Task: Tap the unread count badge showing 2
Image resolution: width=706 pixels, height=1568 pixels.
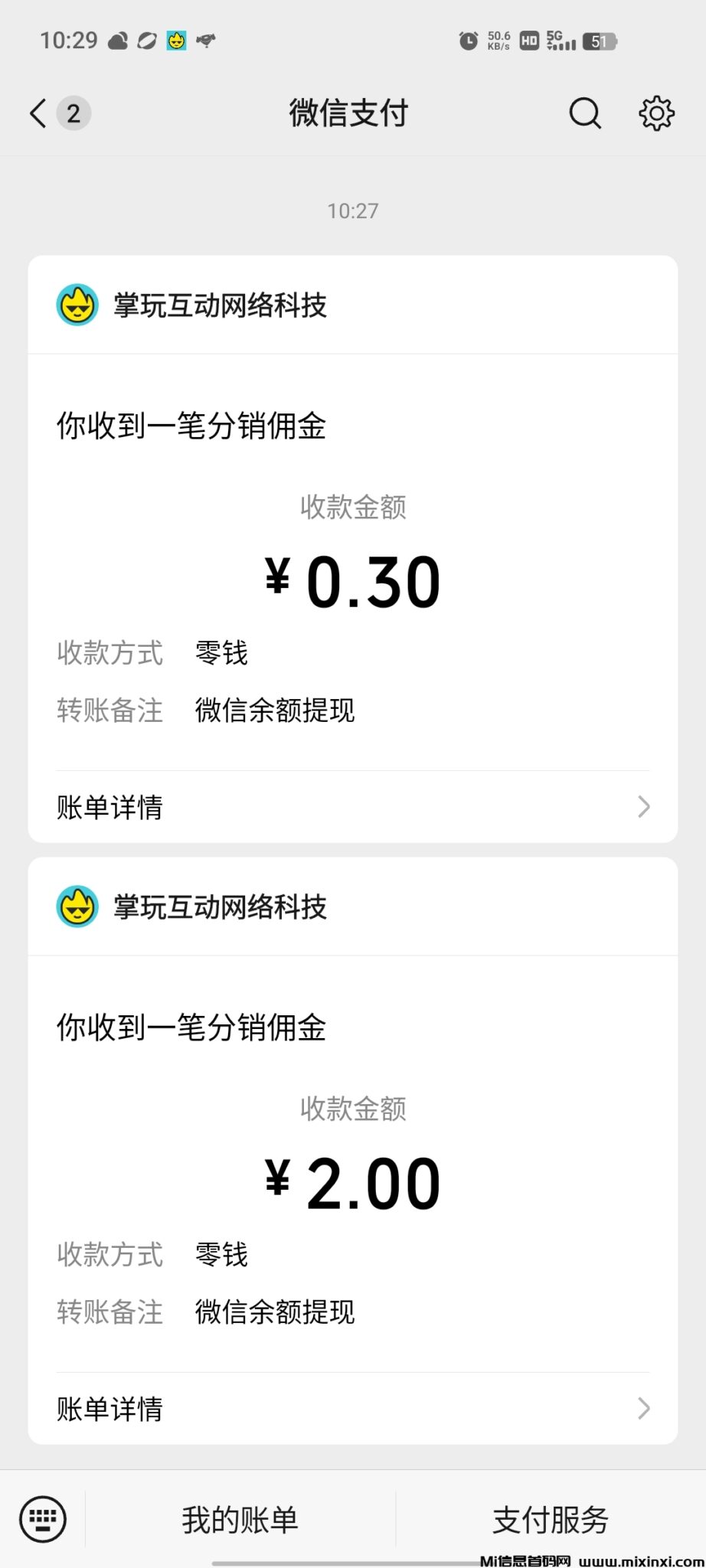Action: [74, 113]
